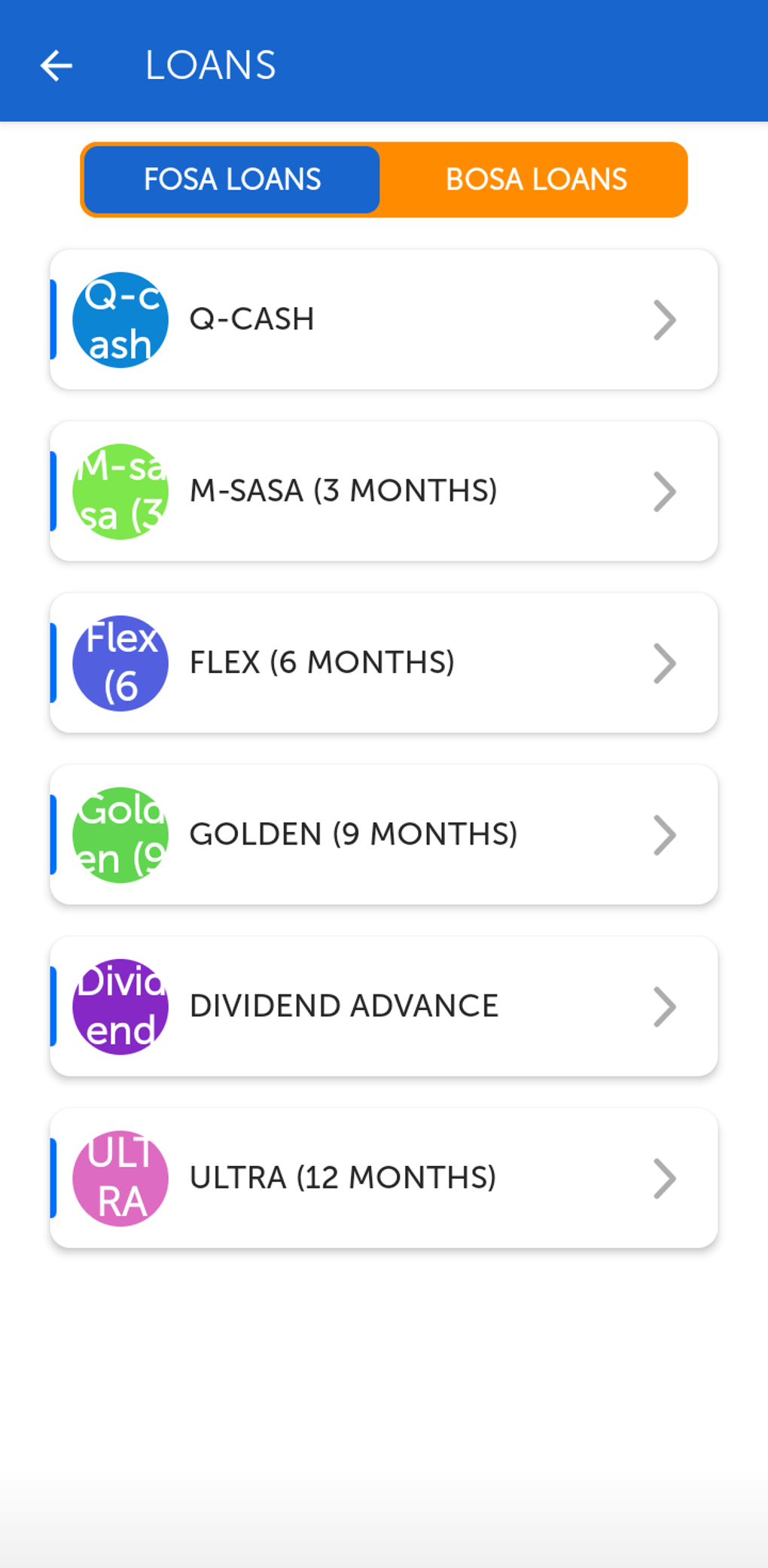Open the Dividend Advance loan
Screen dimensions: 768x1568
383,1006
